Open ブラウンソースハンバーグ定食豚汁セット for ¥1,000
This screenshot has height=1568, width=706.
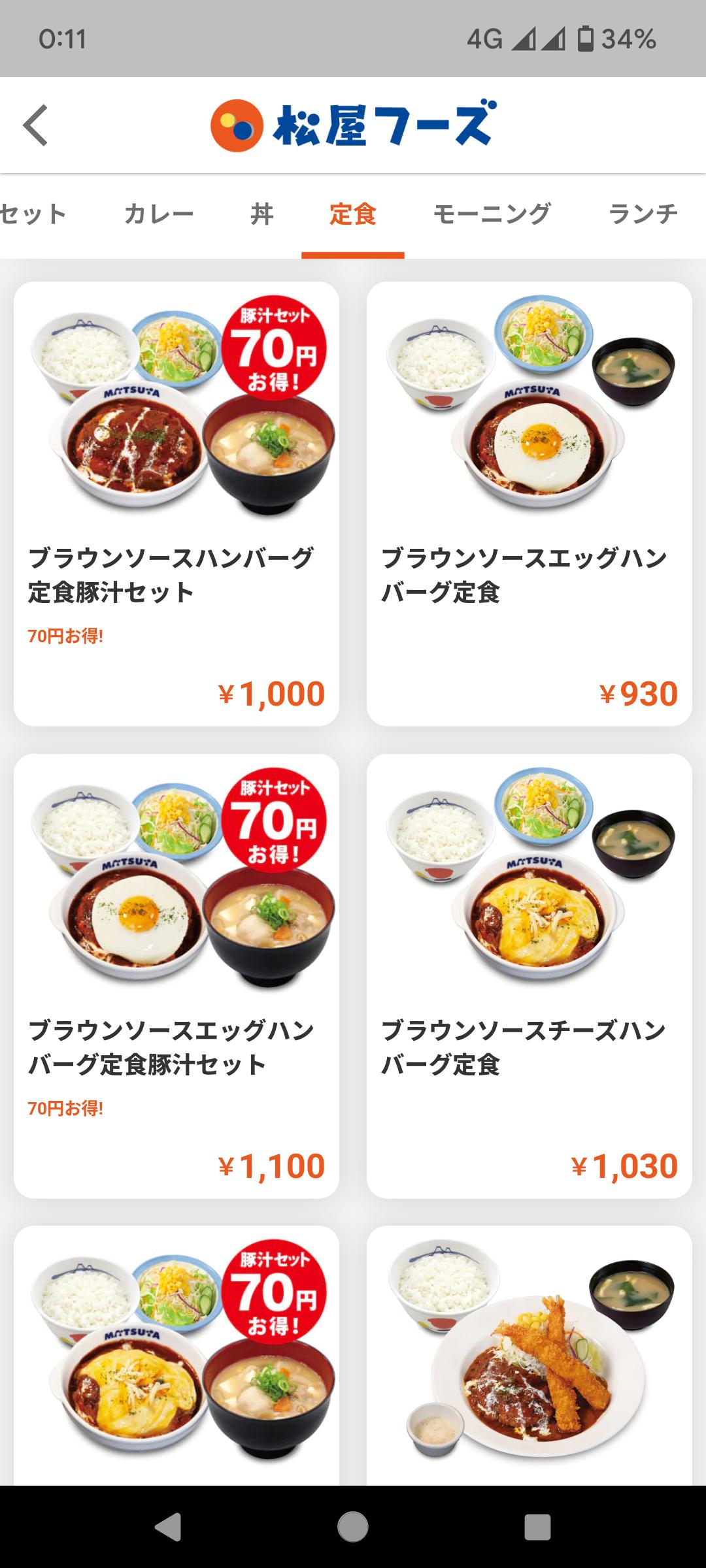pos(176,503)
